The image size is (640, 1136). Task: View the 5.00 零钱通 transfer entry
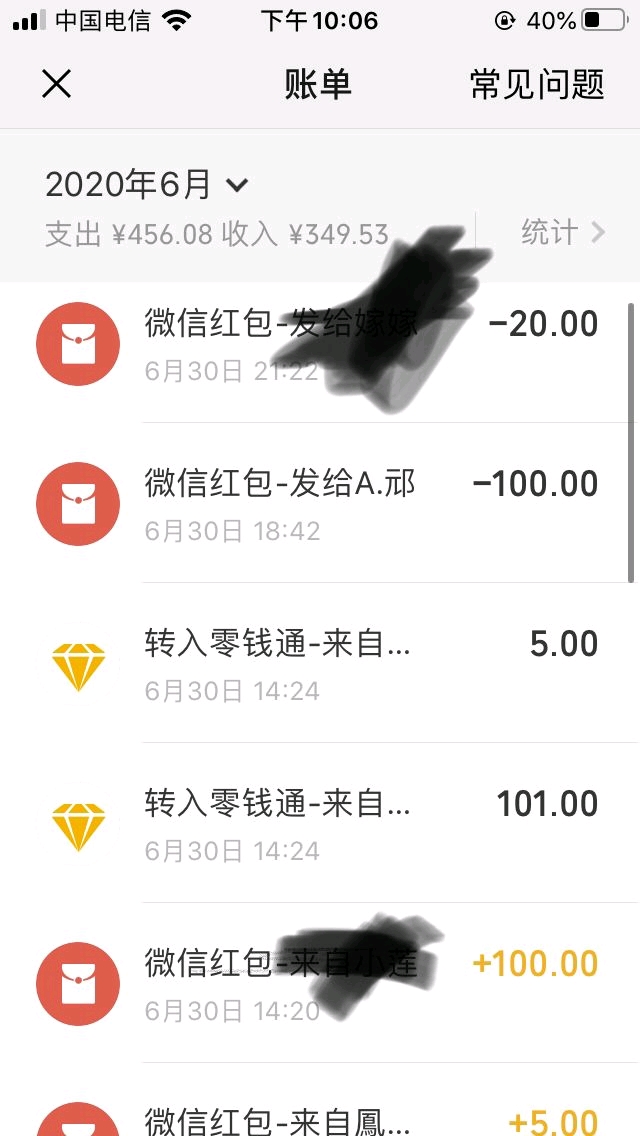coord(320,663)
